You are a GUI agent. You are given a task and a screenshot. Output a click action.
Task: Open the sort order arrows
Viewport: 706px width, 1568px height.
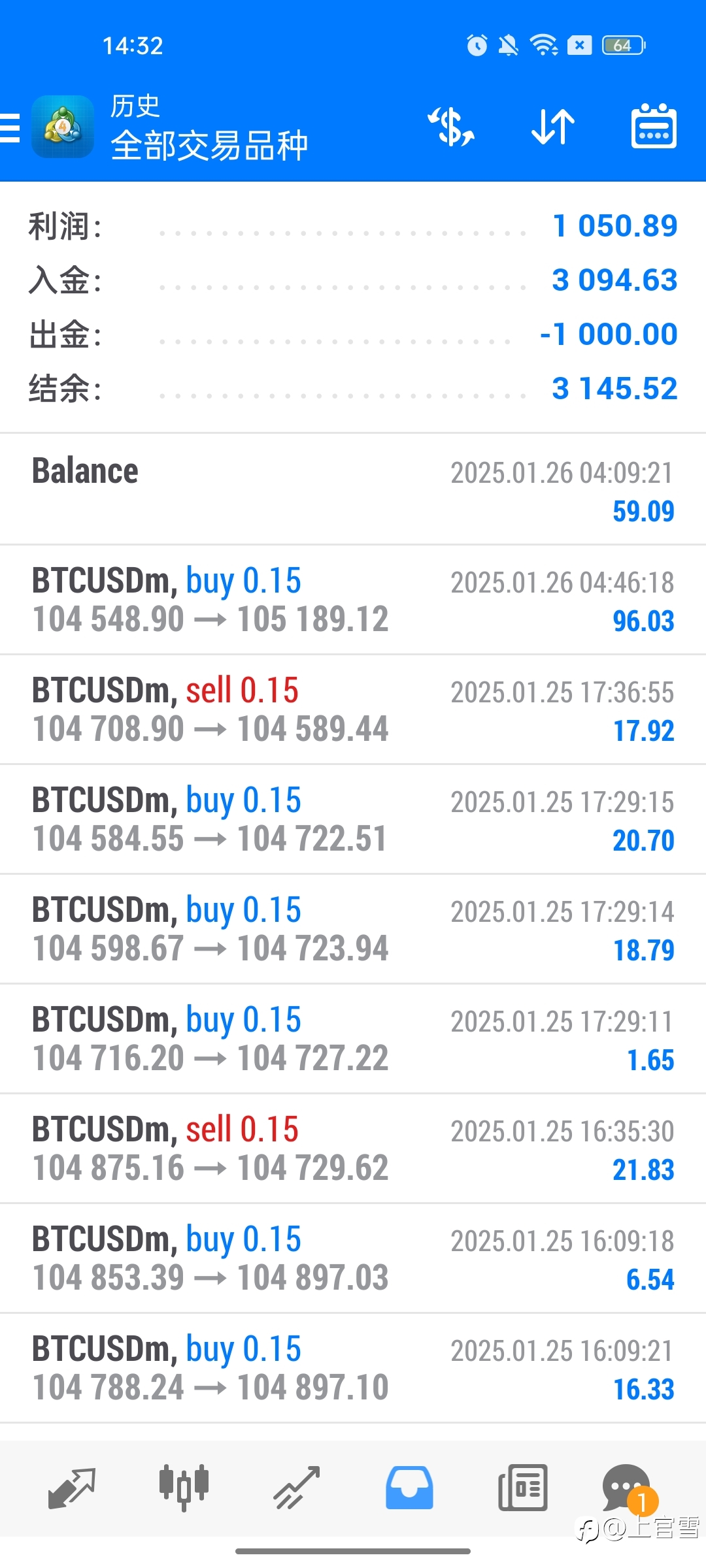pos(553,127)
